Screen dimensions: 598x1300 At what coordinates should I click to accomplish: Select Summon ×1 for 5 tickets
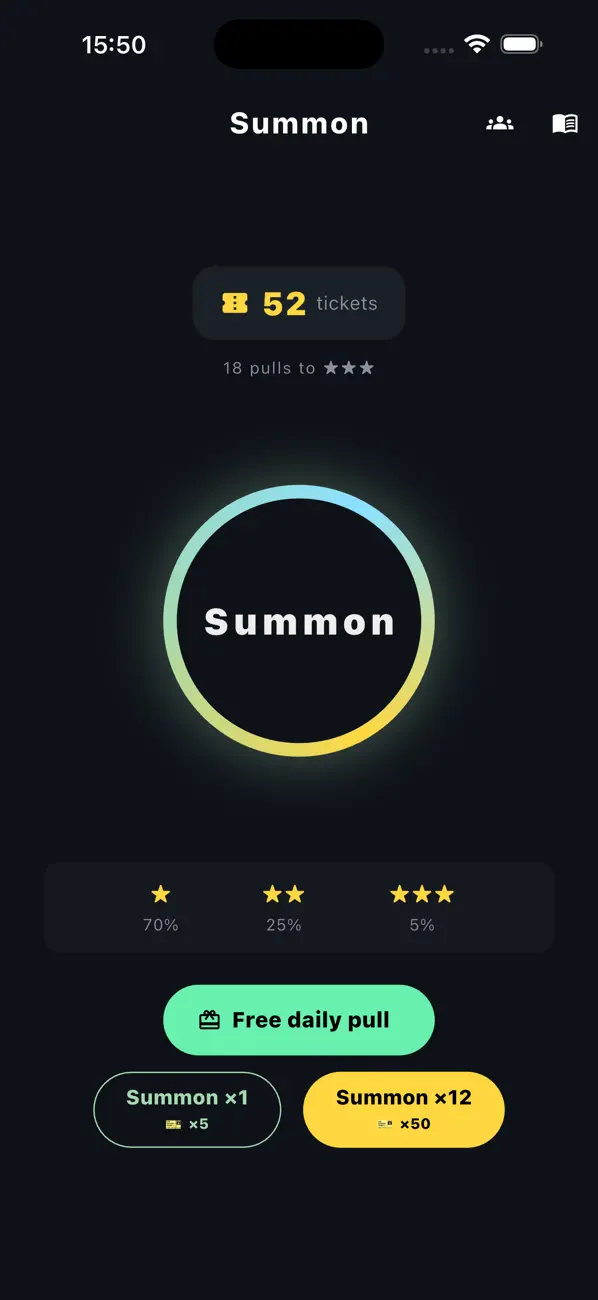coord(187,1109)
